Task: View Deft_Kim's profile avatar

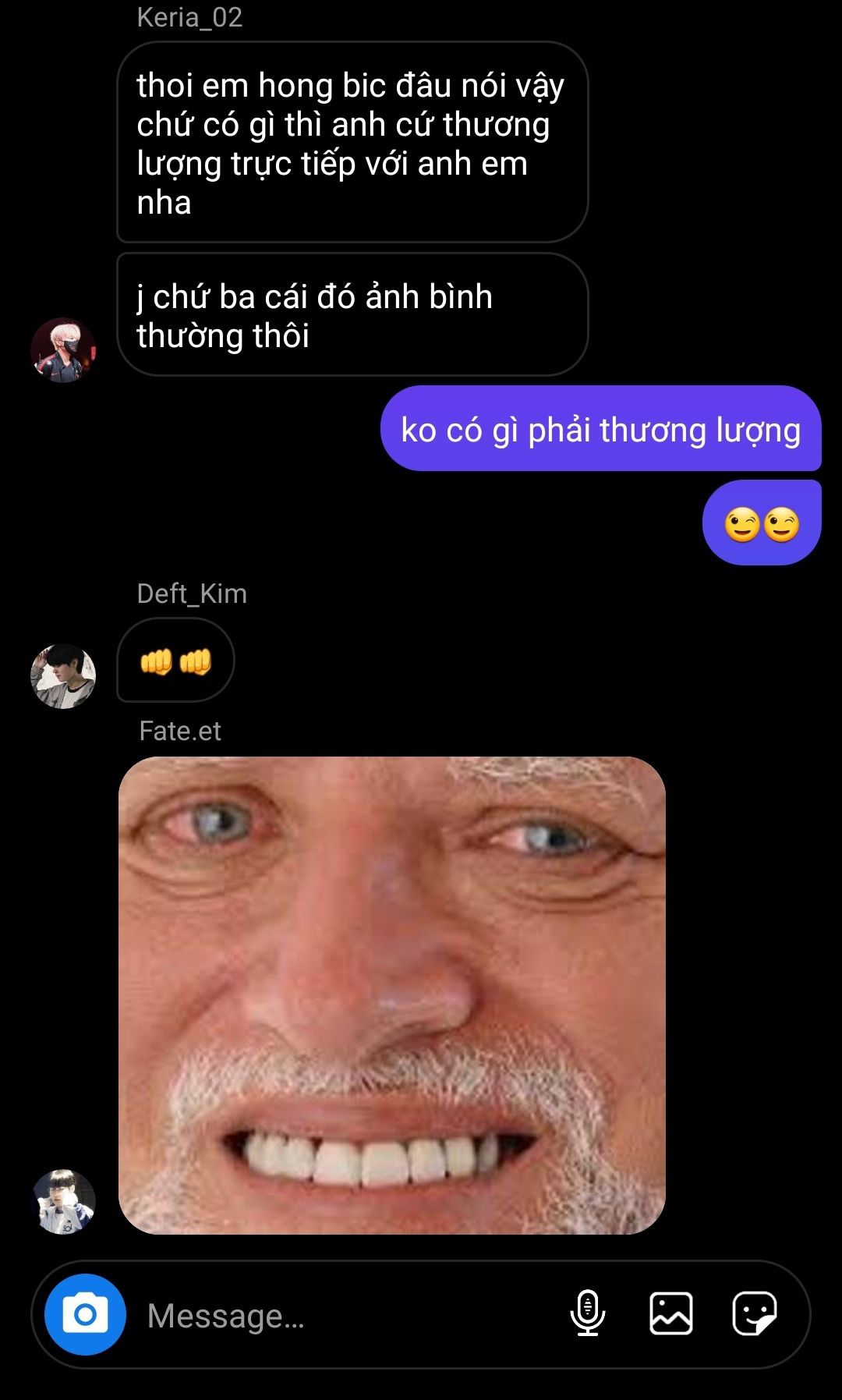Action: tap(63, 676)
